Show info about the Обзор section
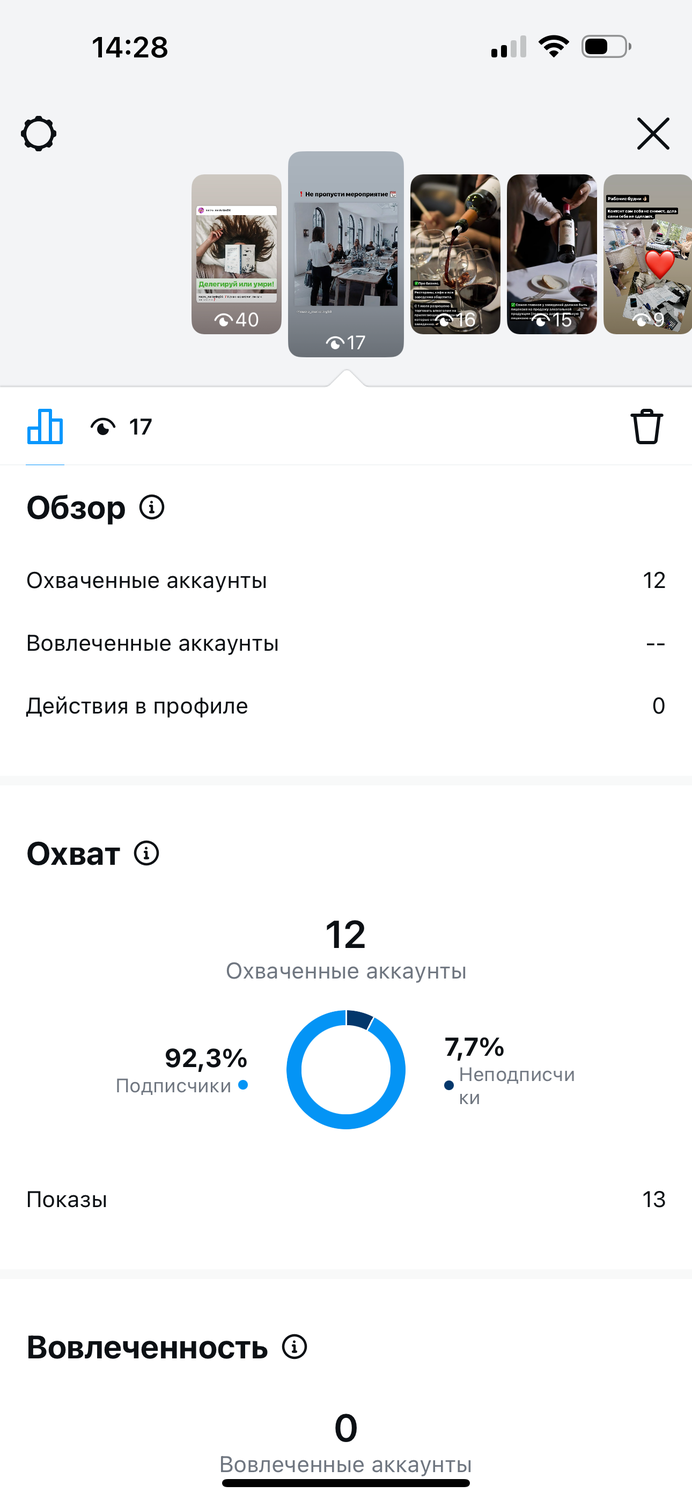Image resolution: width=692 pixels, height=1500 pixels. [x=152, y=508]
